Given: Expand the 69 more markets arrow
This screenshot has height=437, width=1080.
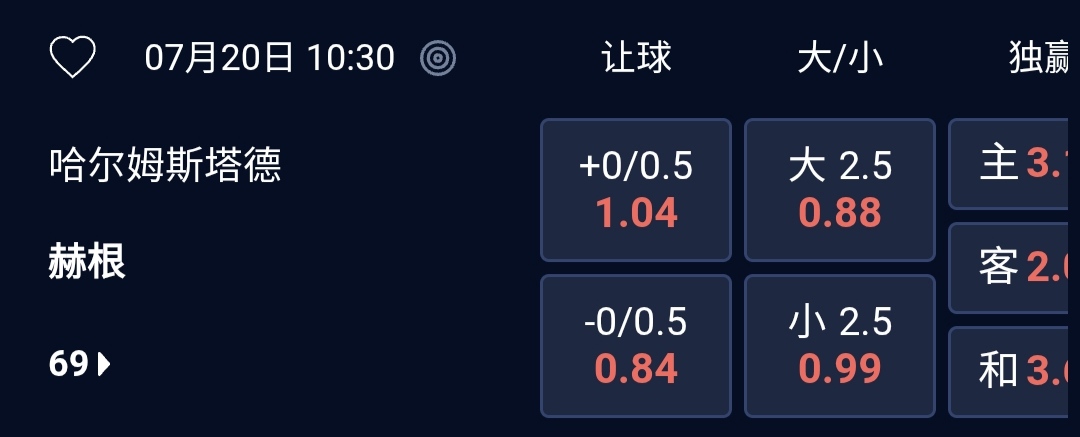Looking at the screenshot, I should 81,364.
